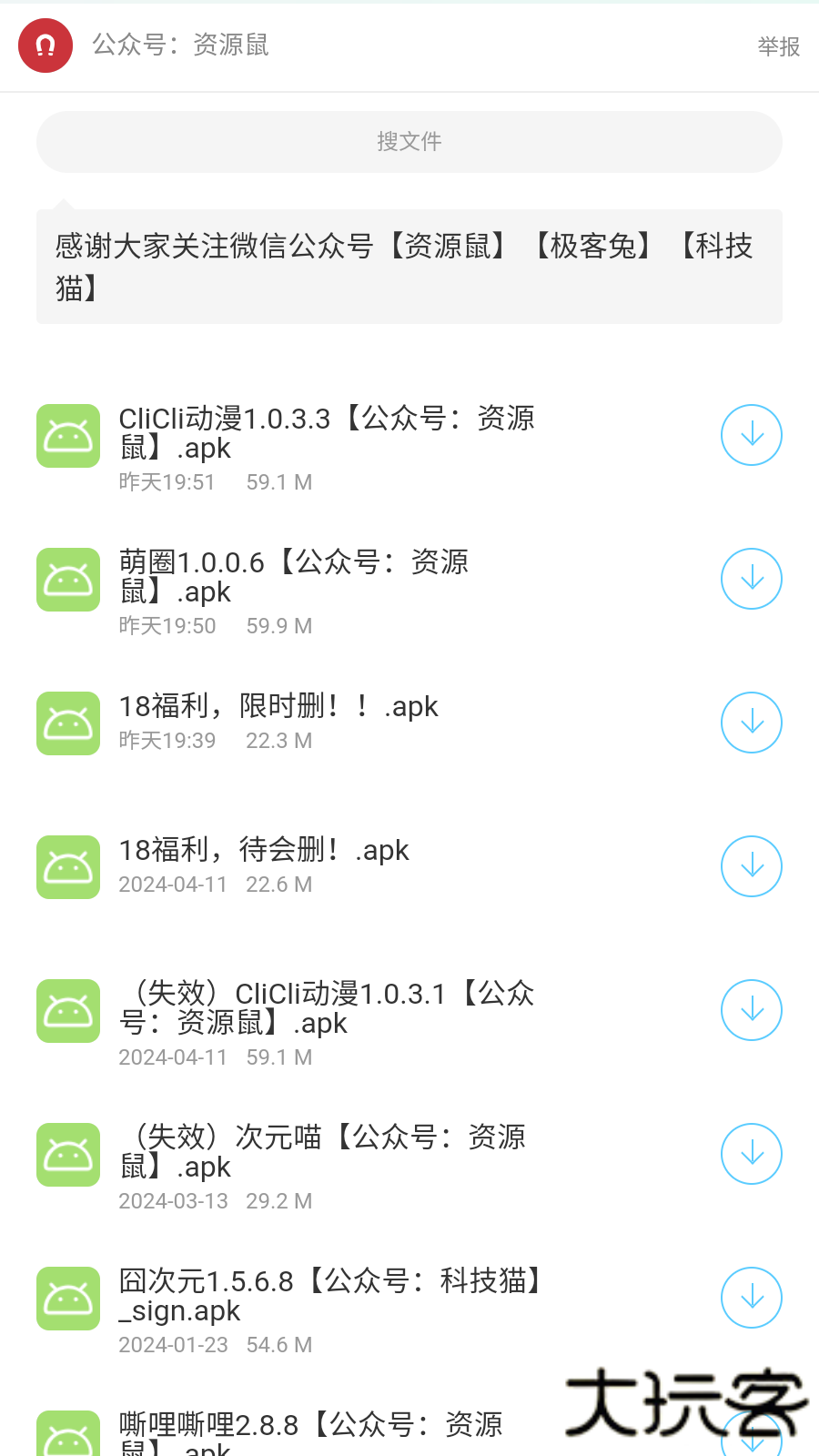This screenshot has width=819, height=1456.
Task: Select the 失效 次元喵 file name
Action: [x=323, y=1151]
